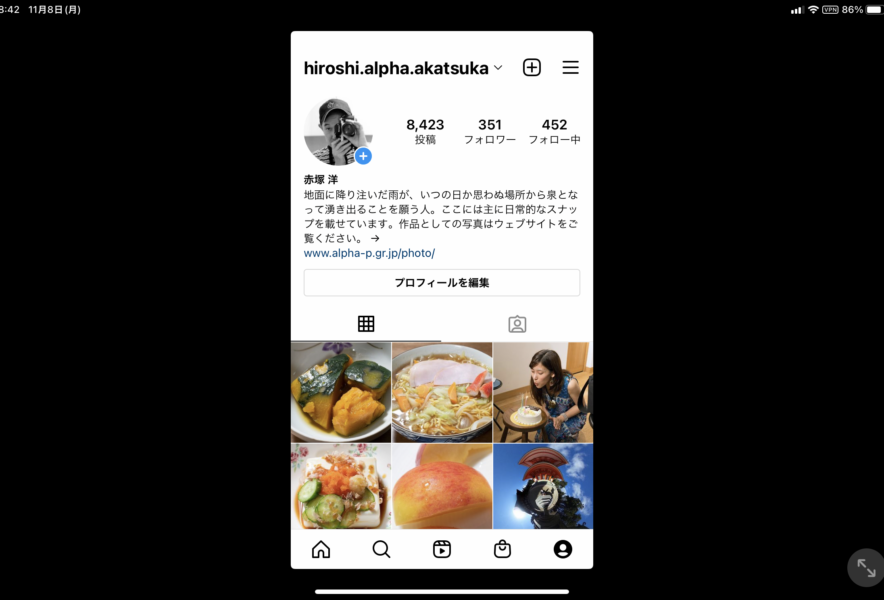This screenshot has width=884, height=600.
Task: Open the simmered pumpkin photo post
Action: pos(341,392)
